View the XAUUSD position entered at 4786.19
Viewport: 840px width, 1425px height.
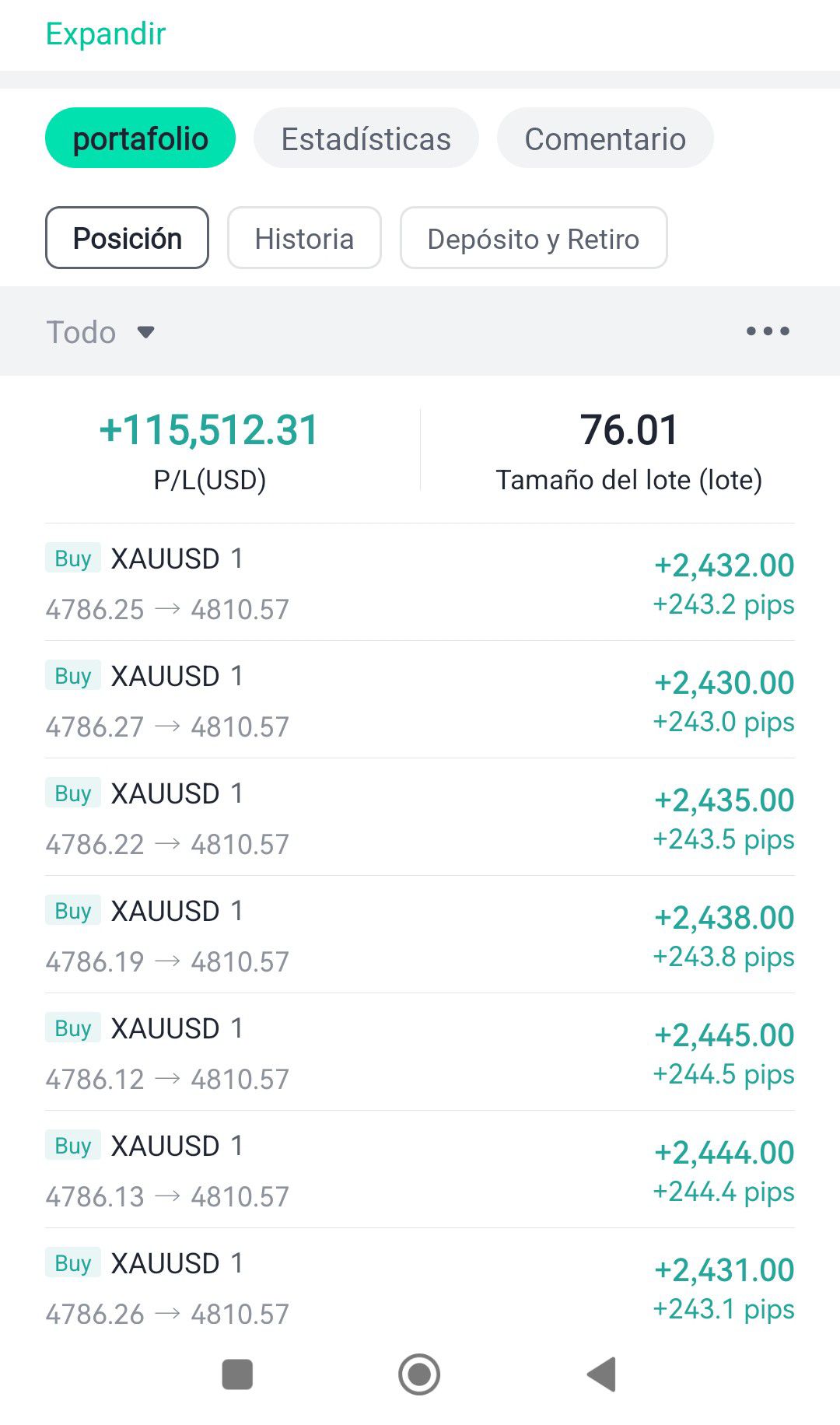pyautogui.click(x=420, y=936)
